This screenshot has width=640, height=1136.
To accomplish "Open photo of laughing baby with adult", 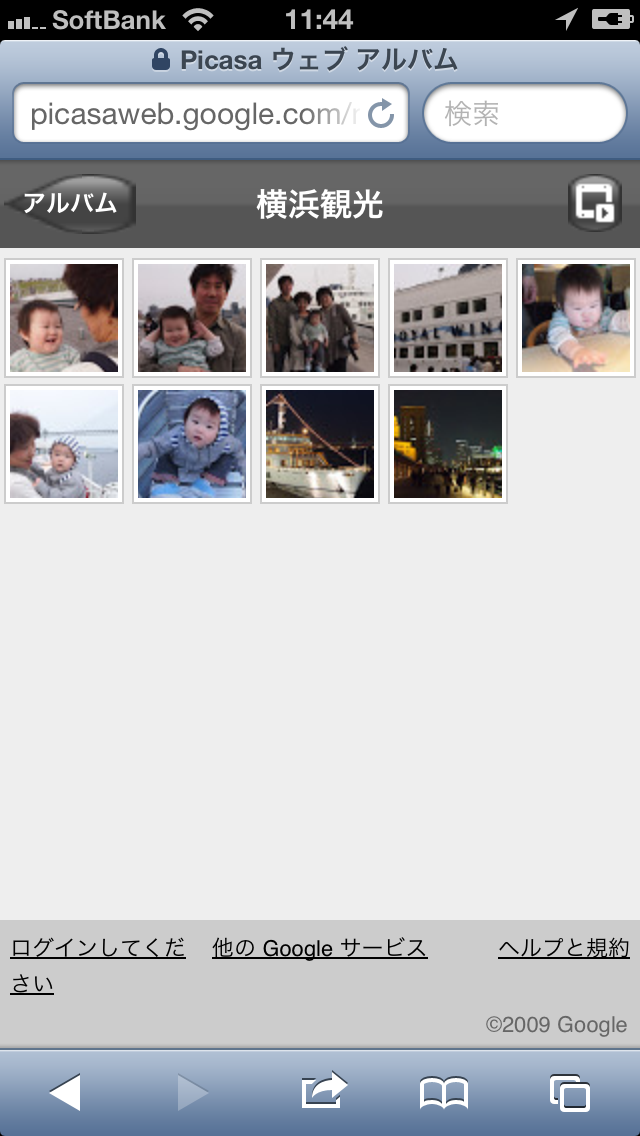I will pos(64,318).
